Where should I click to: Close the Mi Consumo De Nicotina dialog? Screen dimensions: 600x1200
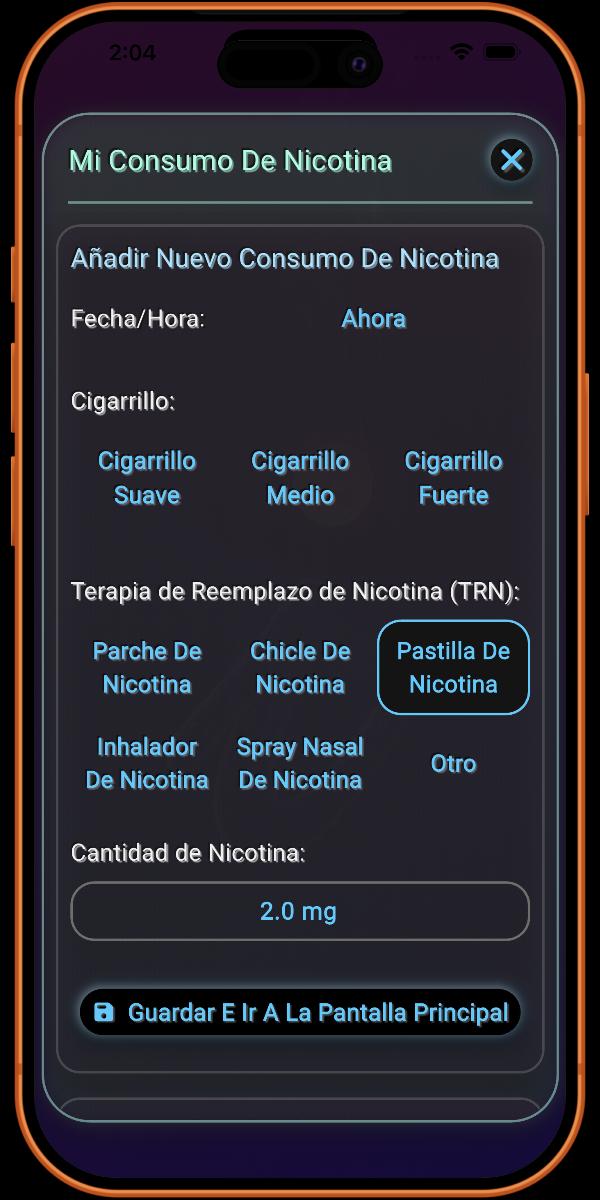(511, 160)
